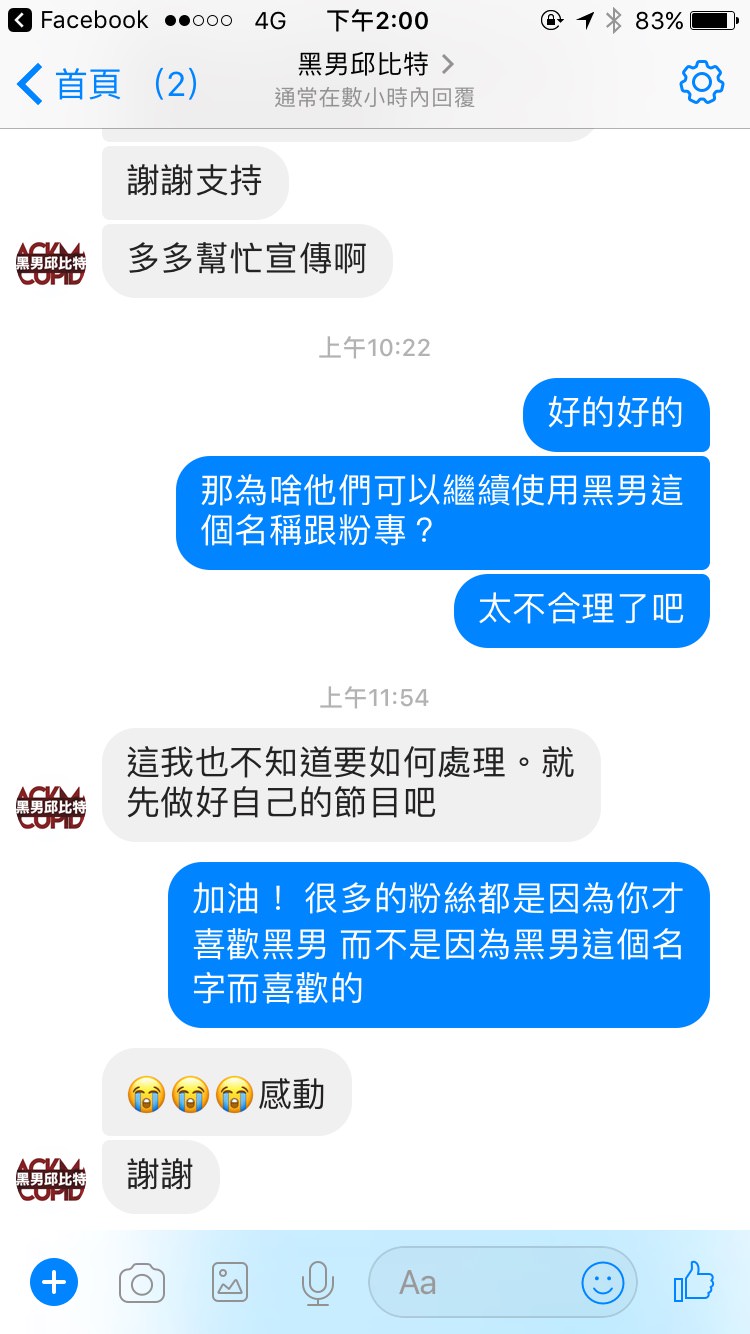Record a voice message with microphone

click(x=317, y=1282)
